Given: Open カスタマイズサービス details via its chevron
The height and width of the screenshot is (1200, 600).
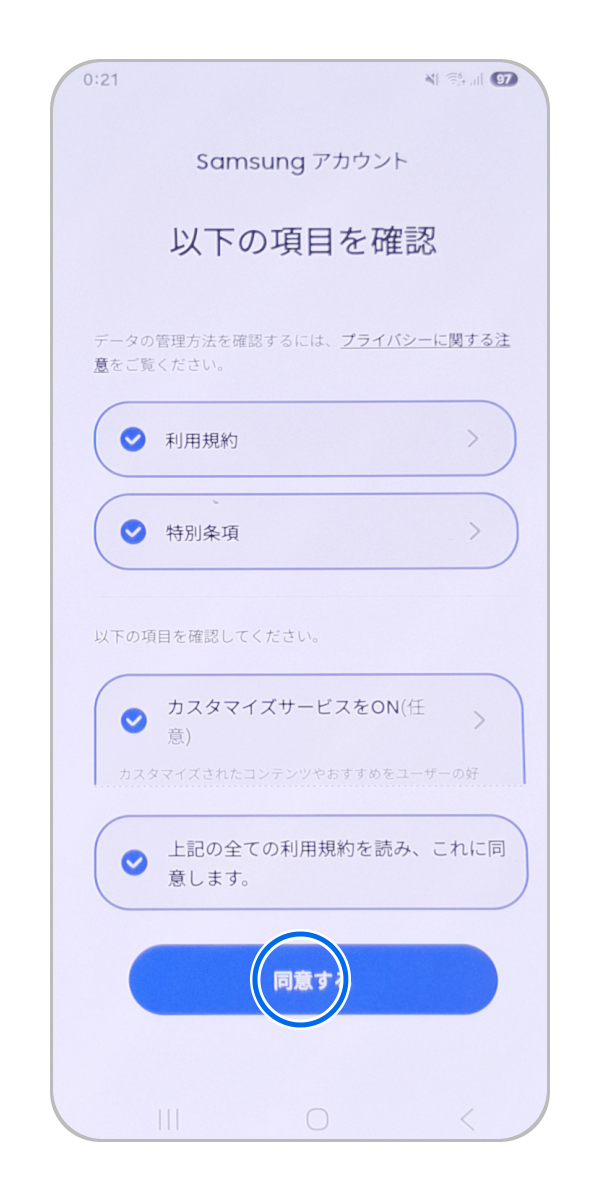Looking at the screenshot, I should click(479, 720).
